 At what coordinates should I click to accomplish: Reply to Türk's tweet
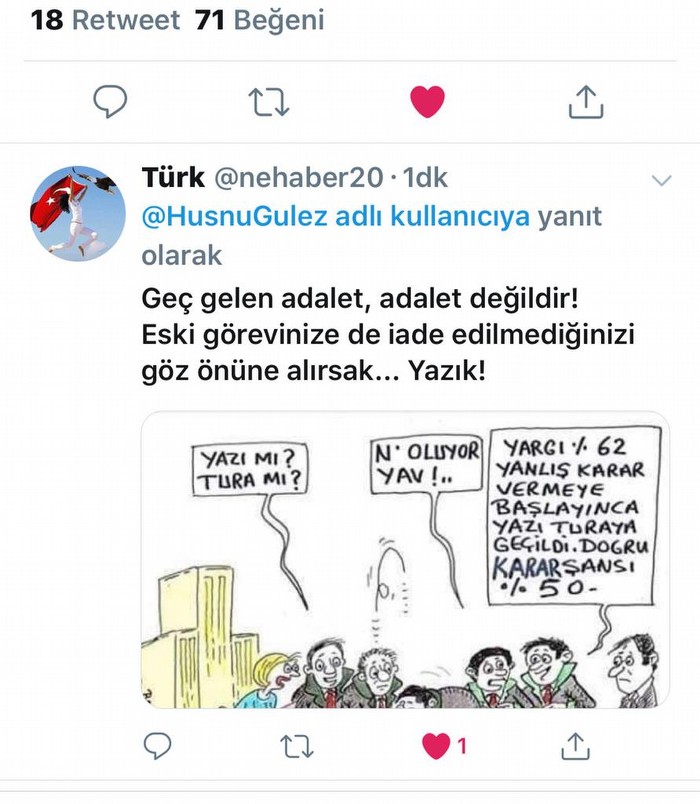coord(159,745)
